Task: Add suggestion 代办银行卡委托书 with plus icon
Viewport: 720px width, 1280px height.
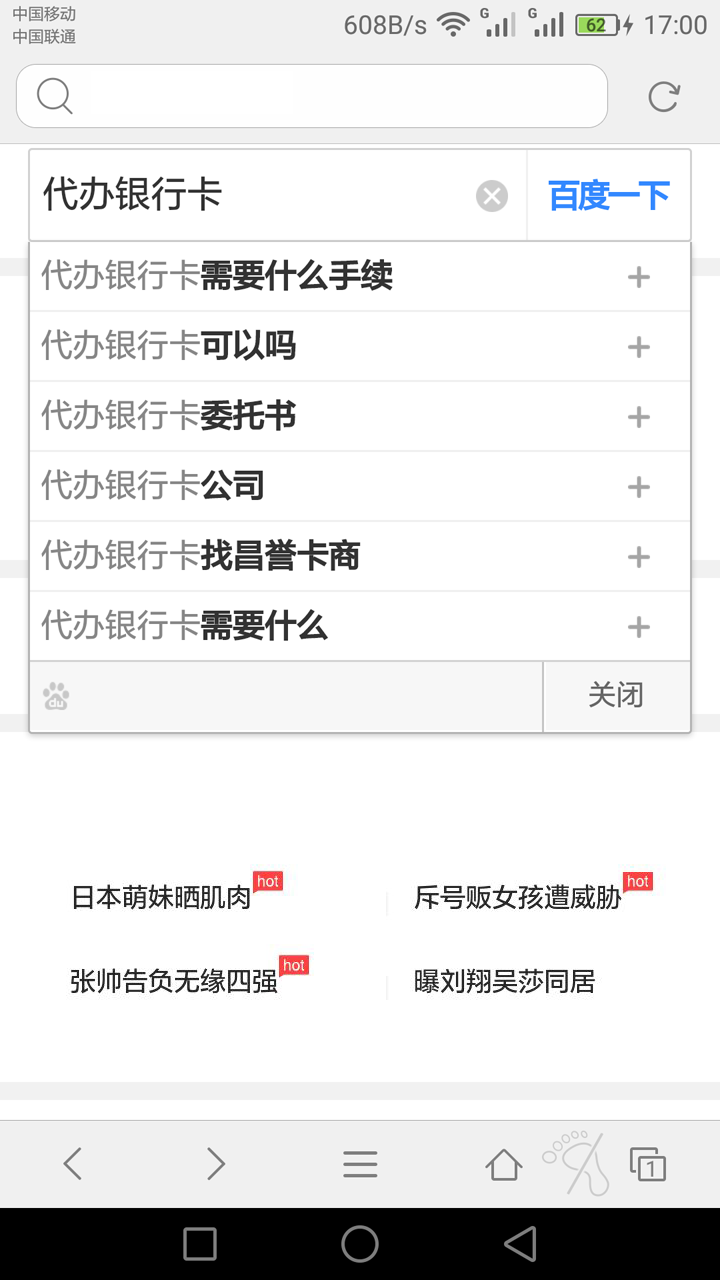Action: (x=637, y=416)
